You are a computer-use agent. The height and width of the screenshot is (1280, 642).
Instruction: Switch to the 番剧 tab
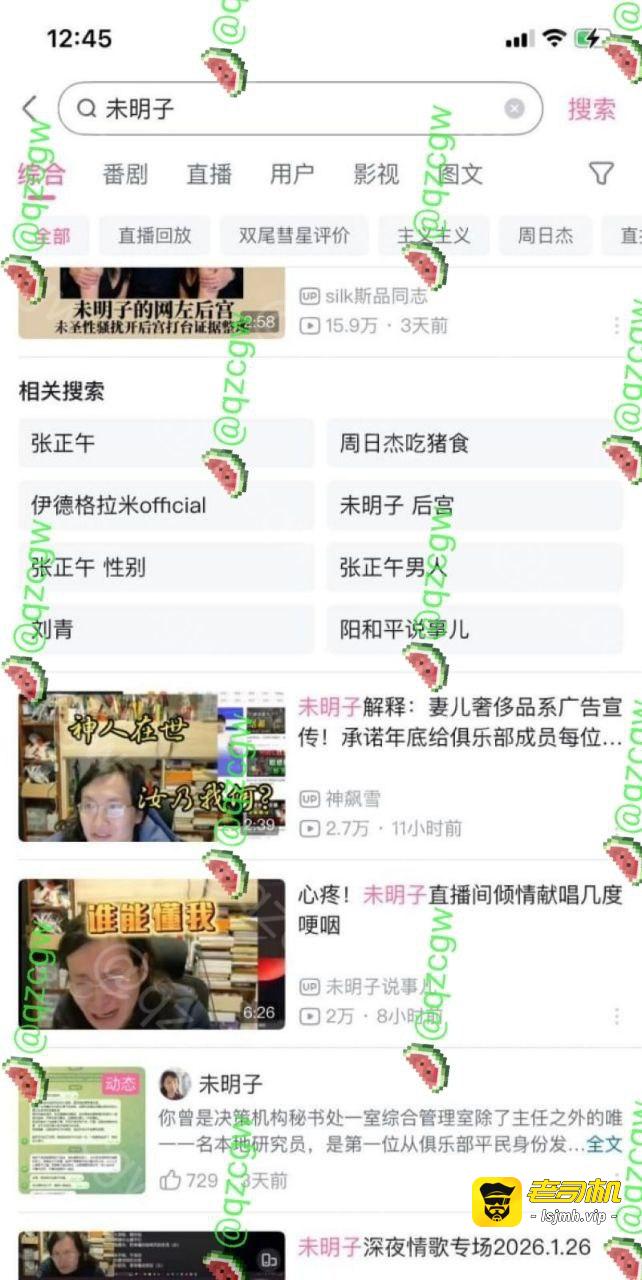[x=125, y=174]
